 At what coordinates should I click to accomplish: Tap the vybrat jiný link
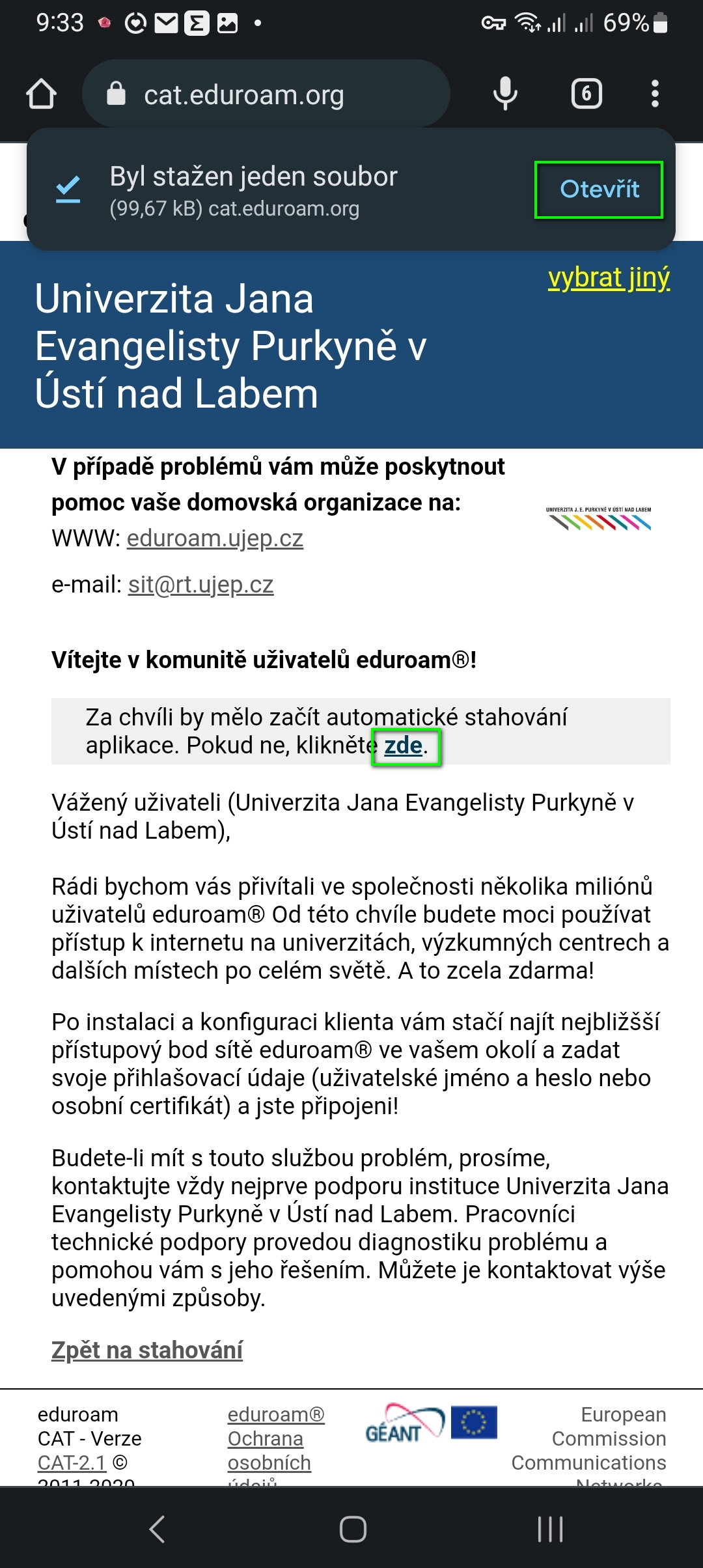coord(609,278)
